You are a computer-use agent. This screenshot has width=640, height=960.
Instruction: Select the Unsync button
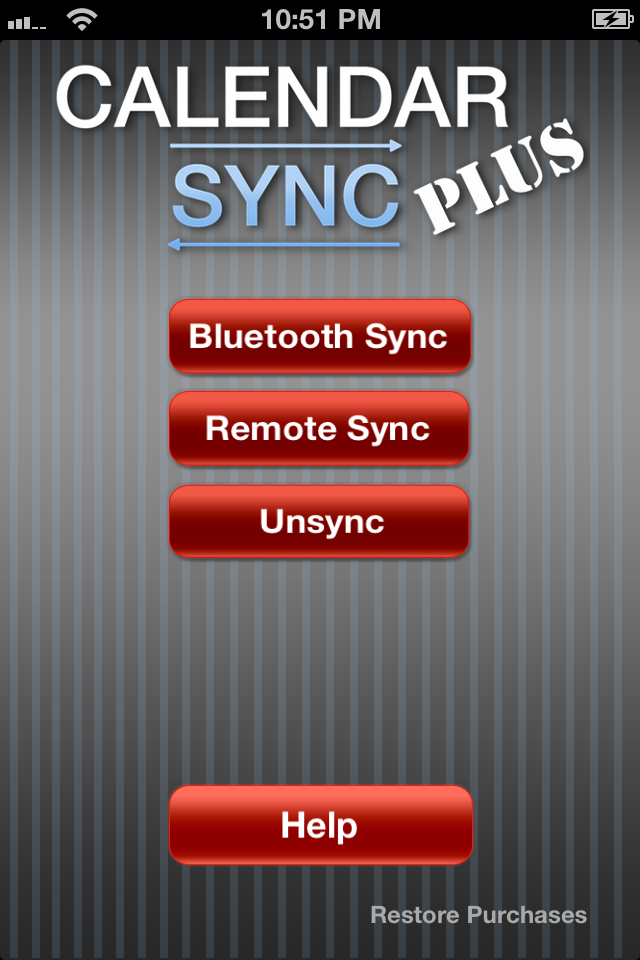[319, 521]
